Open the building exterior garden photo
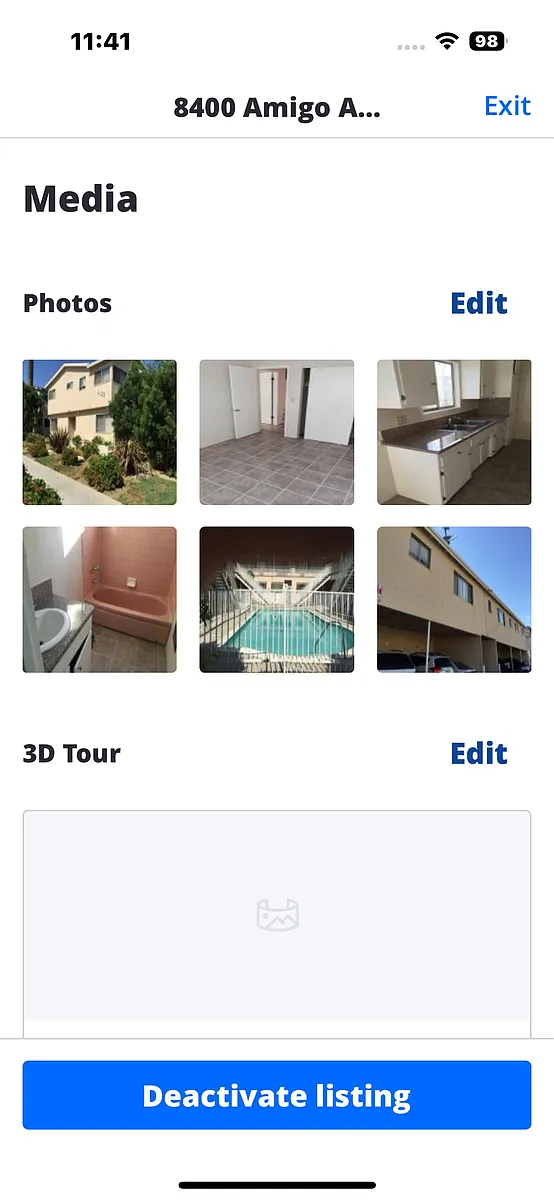The image size is (554, 1200). [x=100, y=432]
